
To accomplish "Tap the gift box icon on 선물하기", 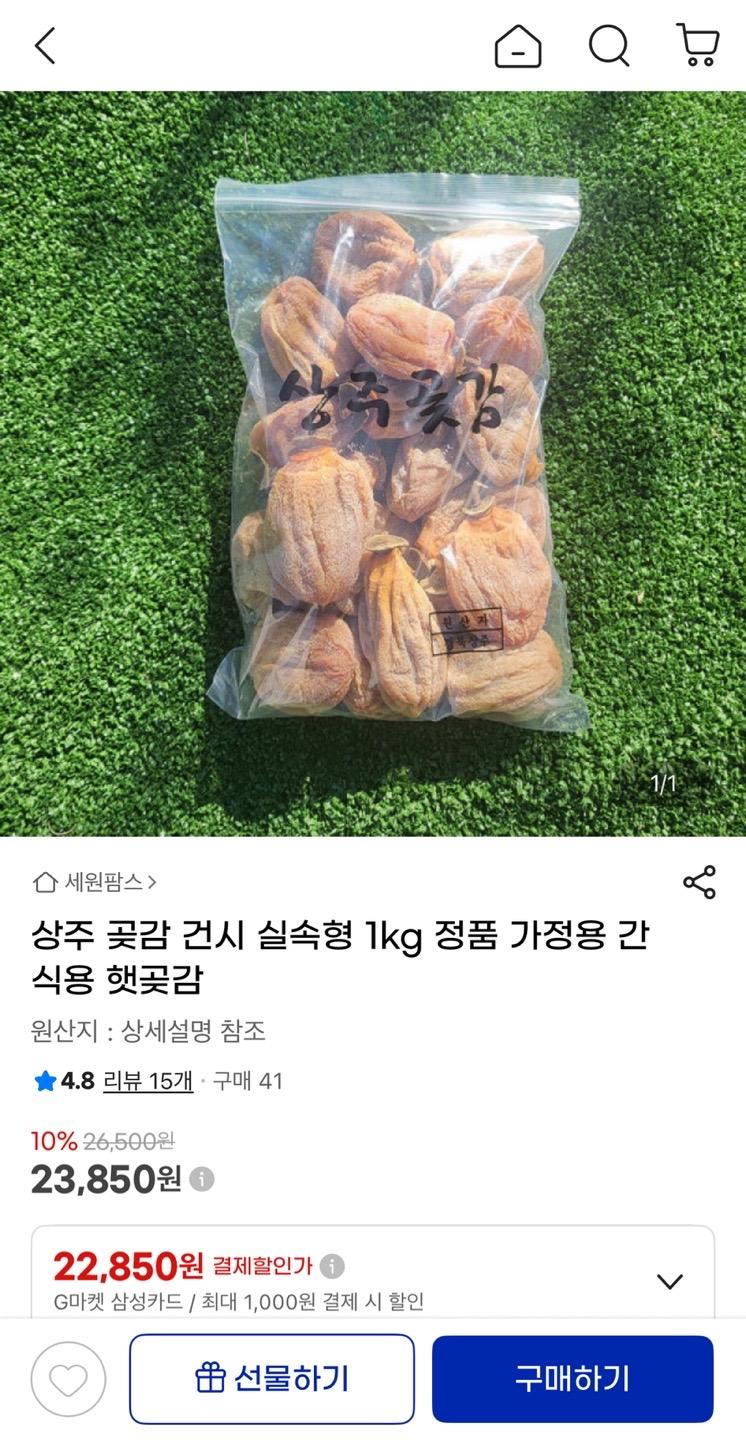I will point(208,1377).
